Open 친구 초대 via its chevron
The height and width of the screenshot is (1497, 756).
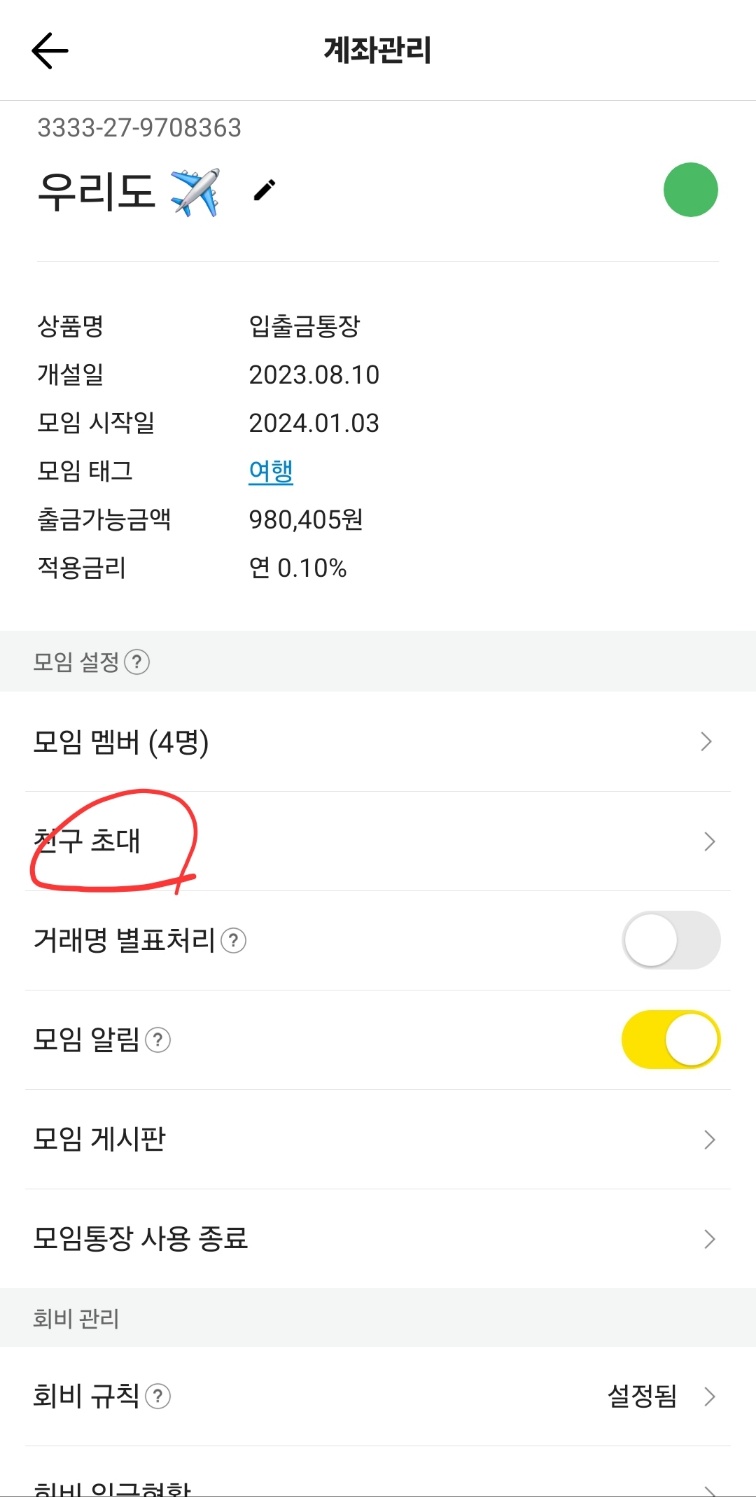[x=708, y=841]
